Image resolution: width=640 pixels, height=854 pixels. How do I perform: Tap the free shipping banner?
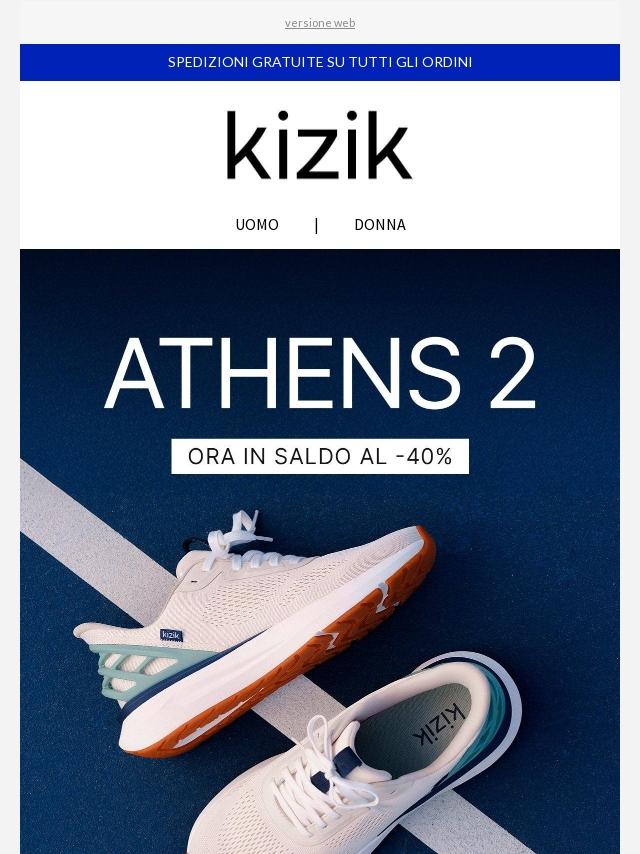point(320,62)
